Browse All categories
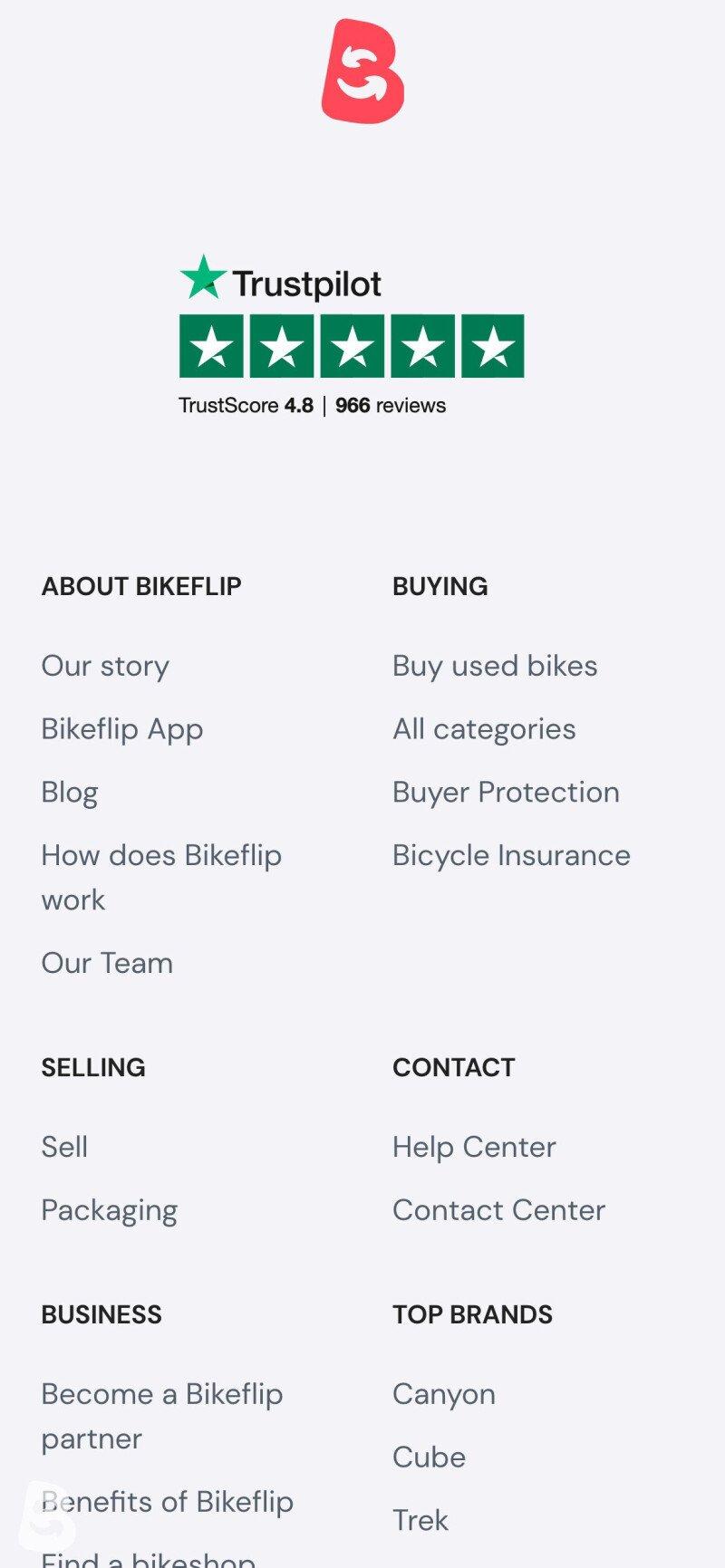The width and height of the screenshot is (725, 1568). click(x=484, y=729)
